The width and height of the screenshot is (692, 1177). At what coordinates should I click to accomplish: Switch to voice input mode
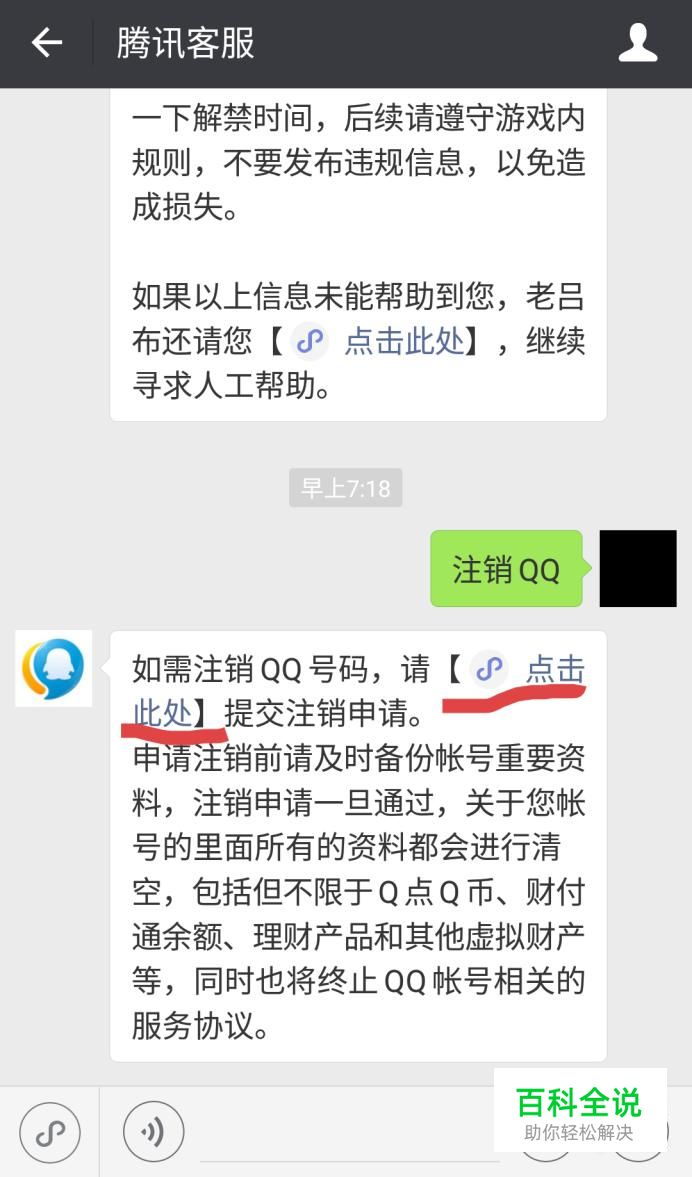click(153, 1132)
